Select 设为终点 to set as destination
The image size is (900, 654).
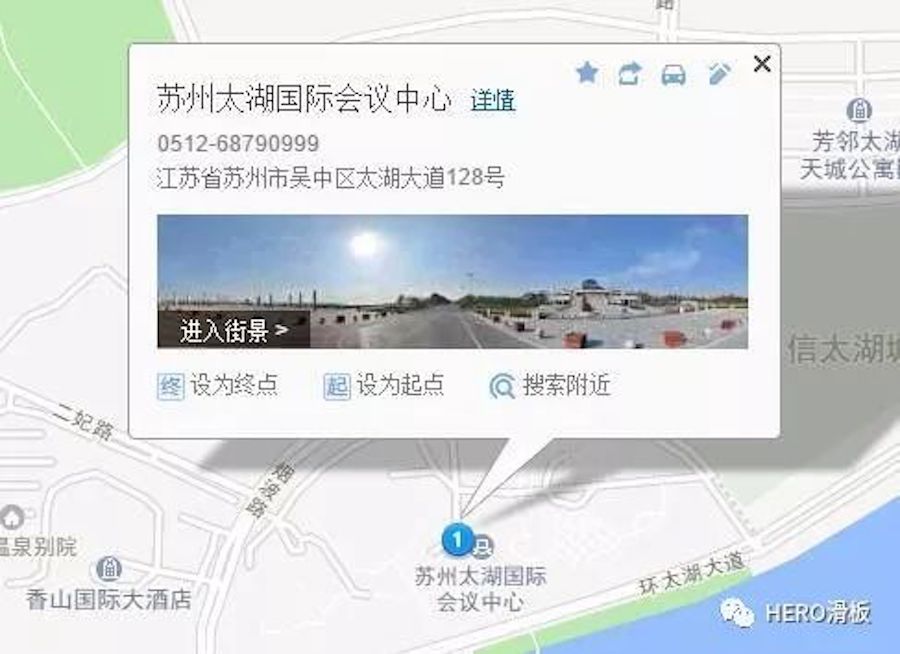click(x=218, y=385)
